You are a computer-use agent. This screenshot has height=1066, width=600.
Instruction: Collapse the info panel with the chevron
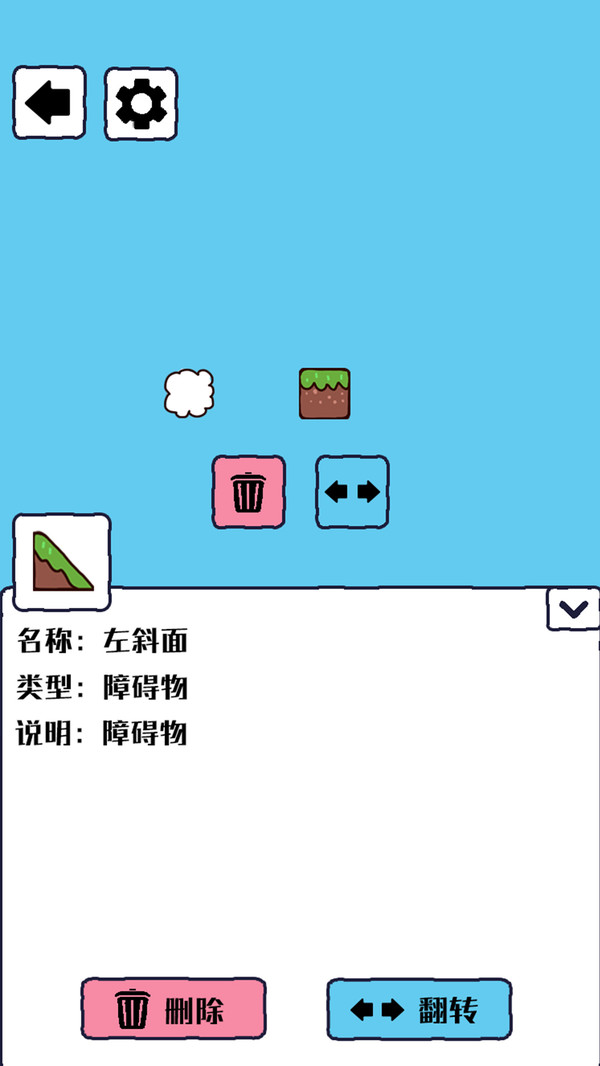[x=572, y=609]
